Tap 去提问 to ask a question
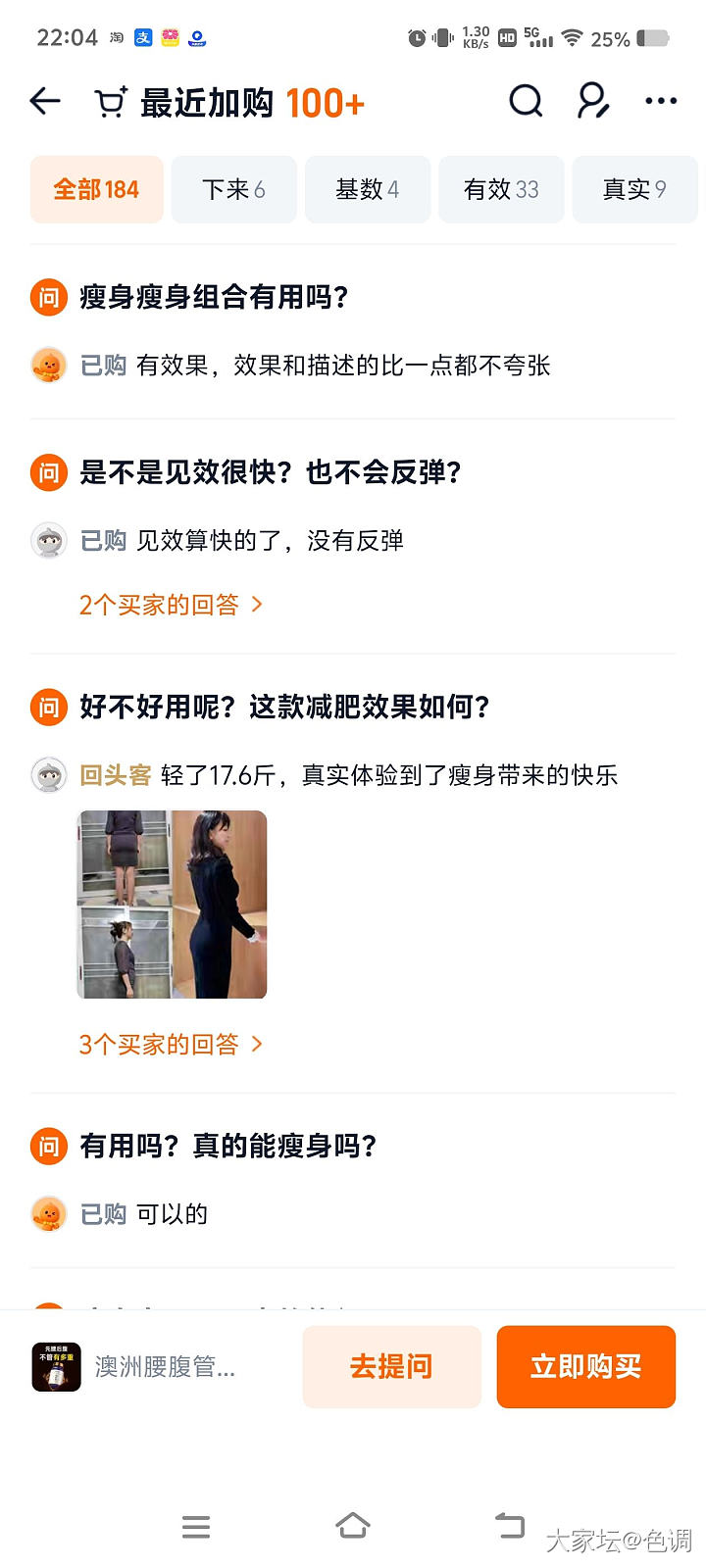The height and width of the screenshot is (1568, 706). [391, 1367]
